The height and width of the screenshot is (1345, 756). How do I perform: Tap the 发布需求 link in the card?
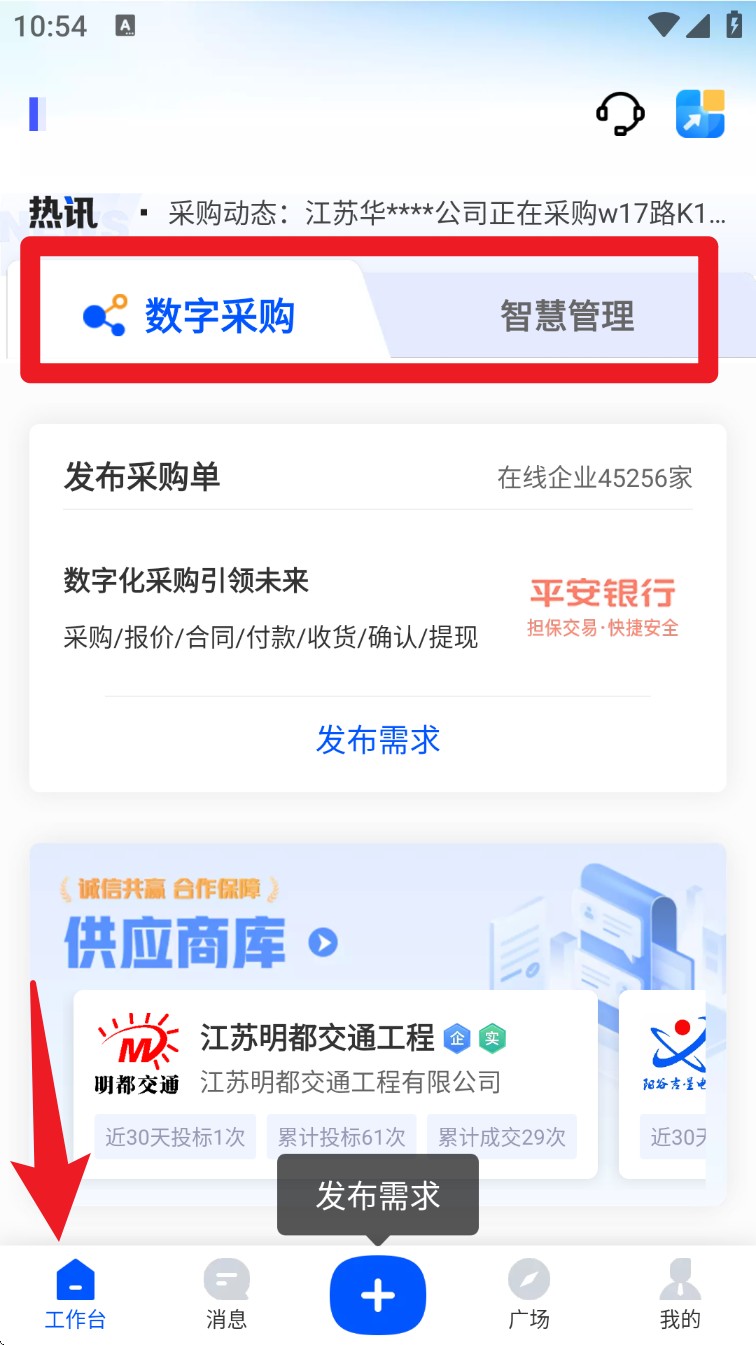point(378,740)
